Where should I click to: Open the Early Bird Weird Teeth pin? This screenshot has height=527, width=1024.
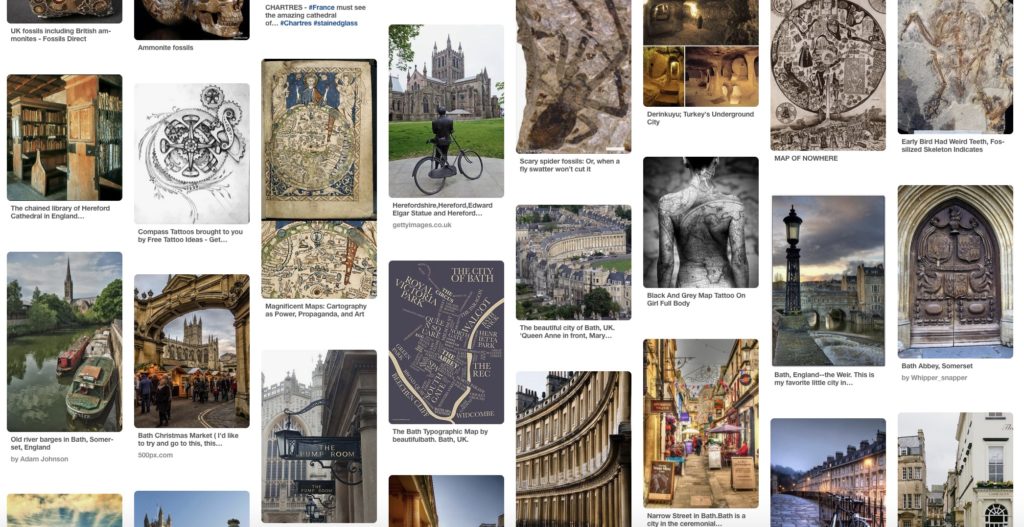point(955,66)
